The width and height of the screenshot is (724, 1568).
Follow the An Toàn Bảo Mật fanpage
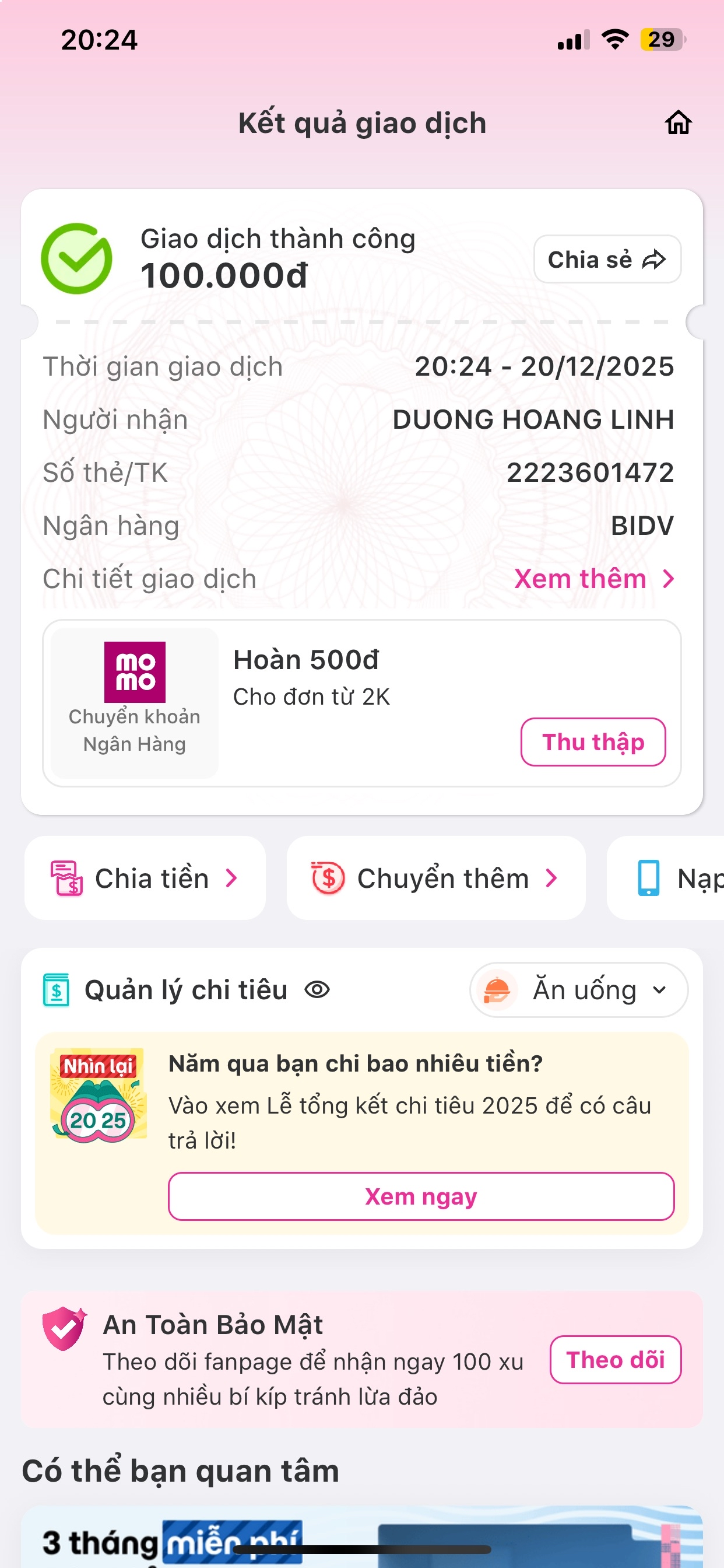tap(615, 1359)
